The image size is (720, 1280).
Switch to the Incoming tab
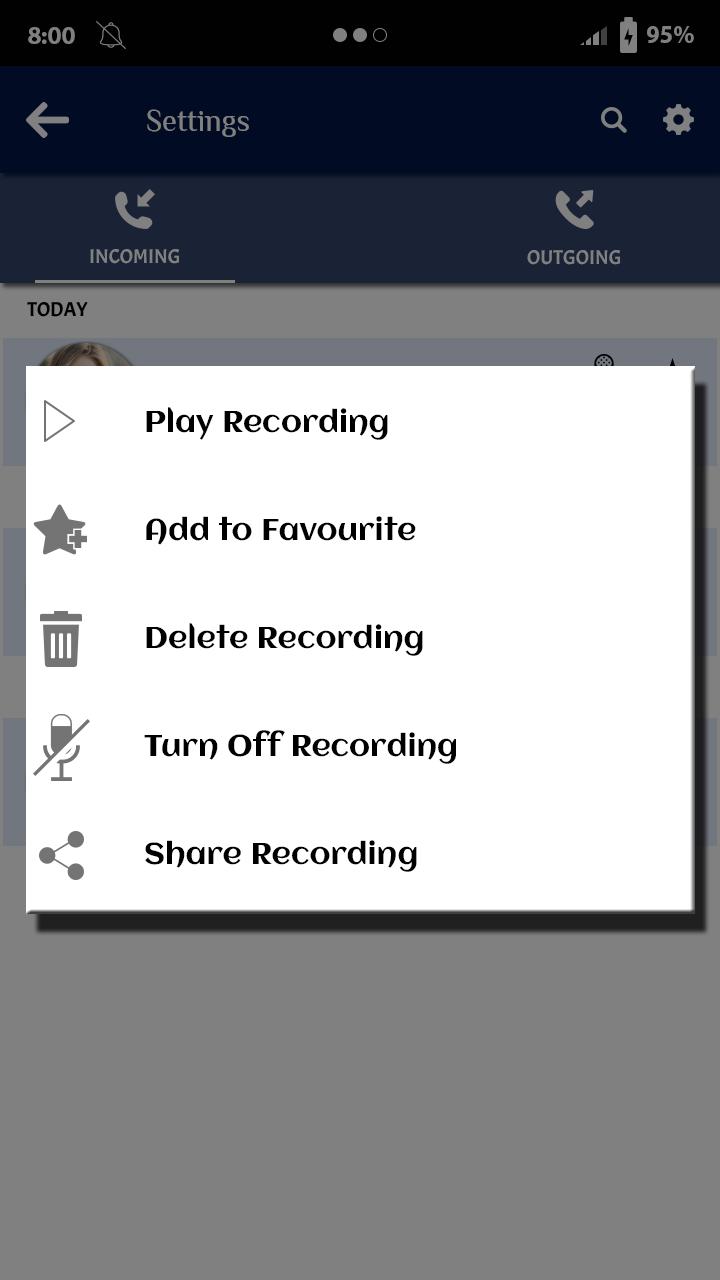point(134,229)
